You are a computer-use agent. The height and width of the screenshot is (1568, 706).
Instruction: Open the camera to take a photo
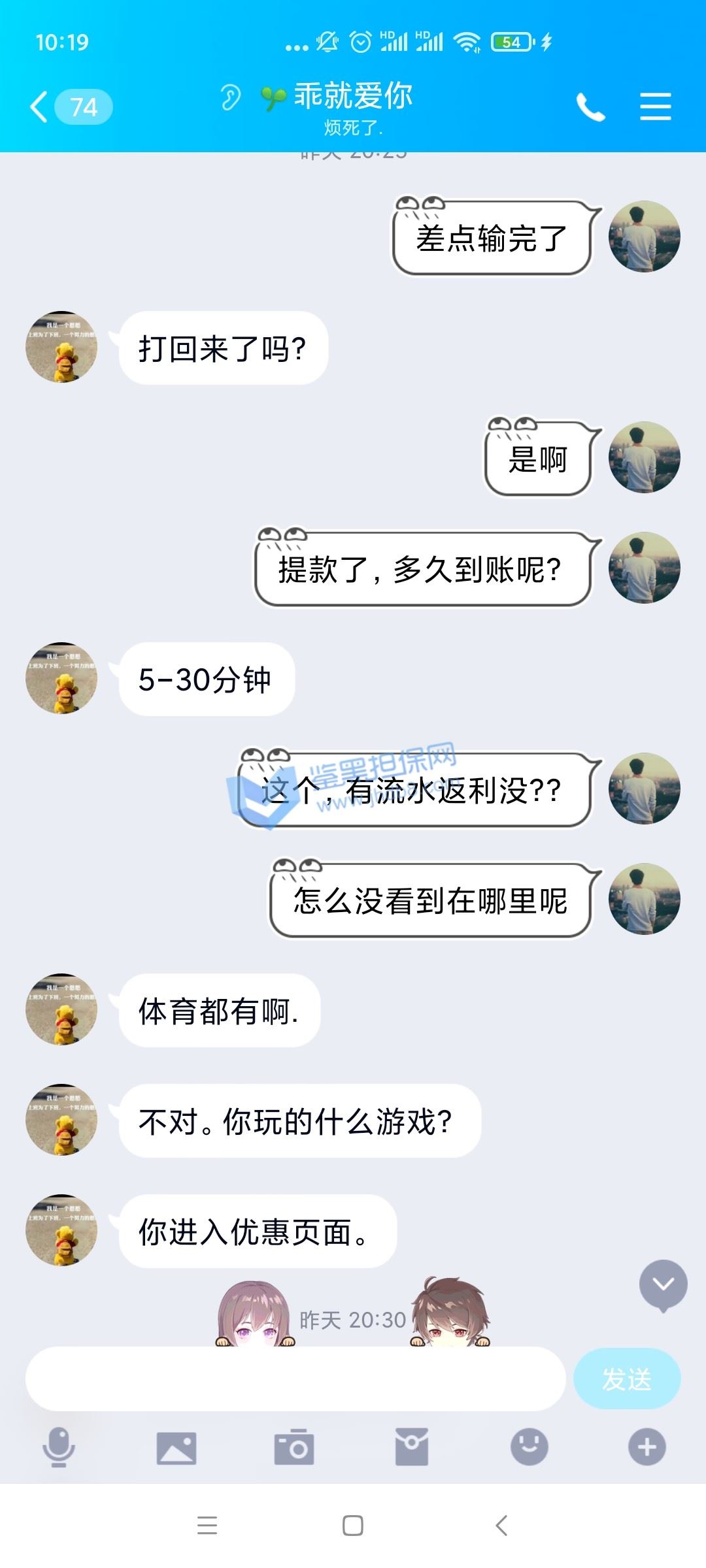pos(294,1447)
